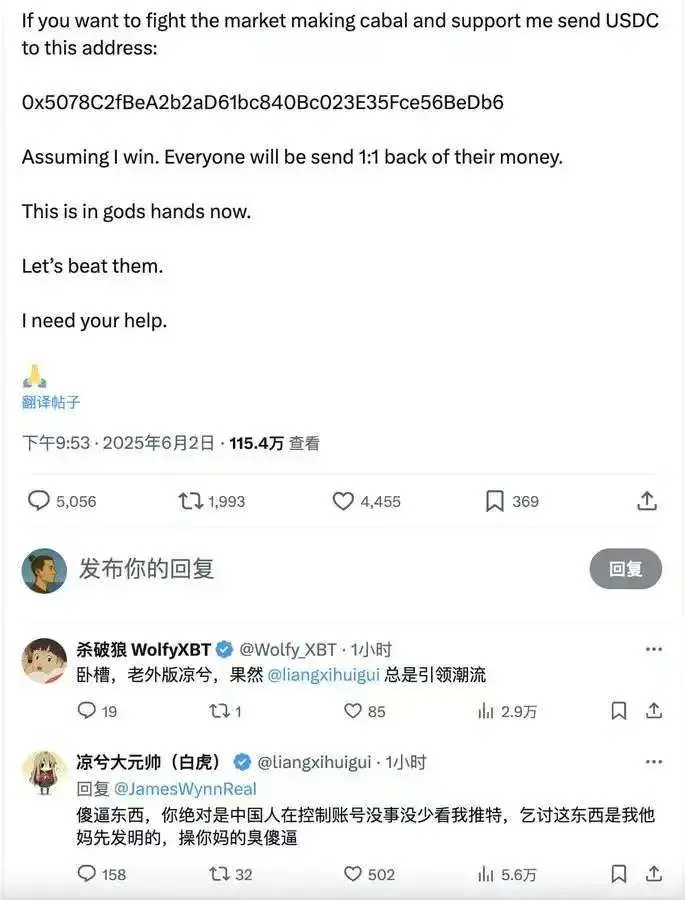685x900 pixels.
Task: Open the @liangxihuigui mention in WolfyXBT's reply
Action: coord(323,675)
